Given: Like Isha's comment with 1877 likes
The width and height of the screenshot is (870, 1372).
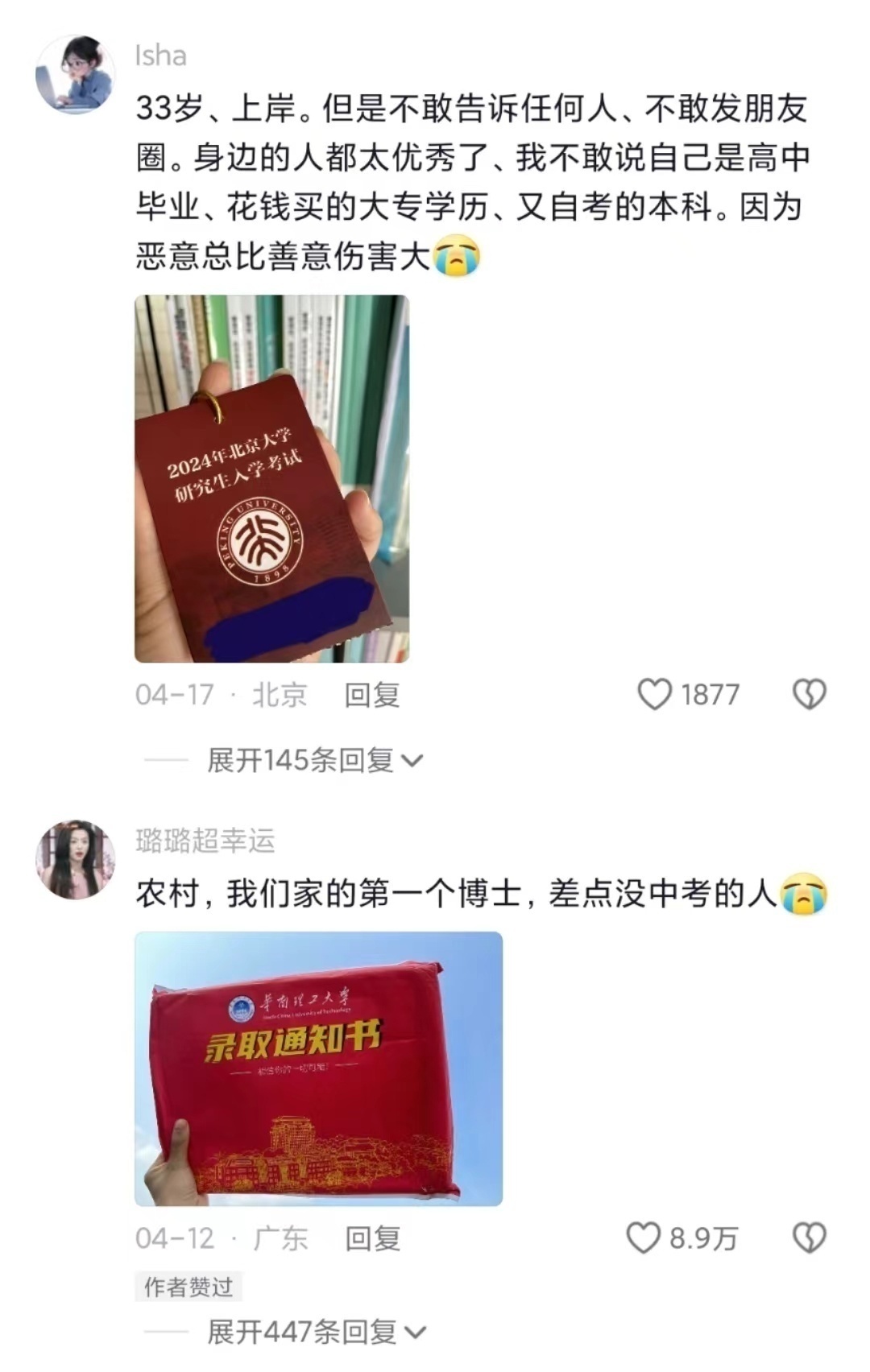Looking at the screenshot, I should point(654,695).
